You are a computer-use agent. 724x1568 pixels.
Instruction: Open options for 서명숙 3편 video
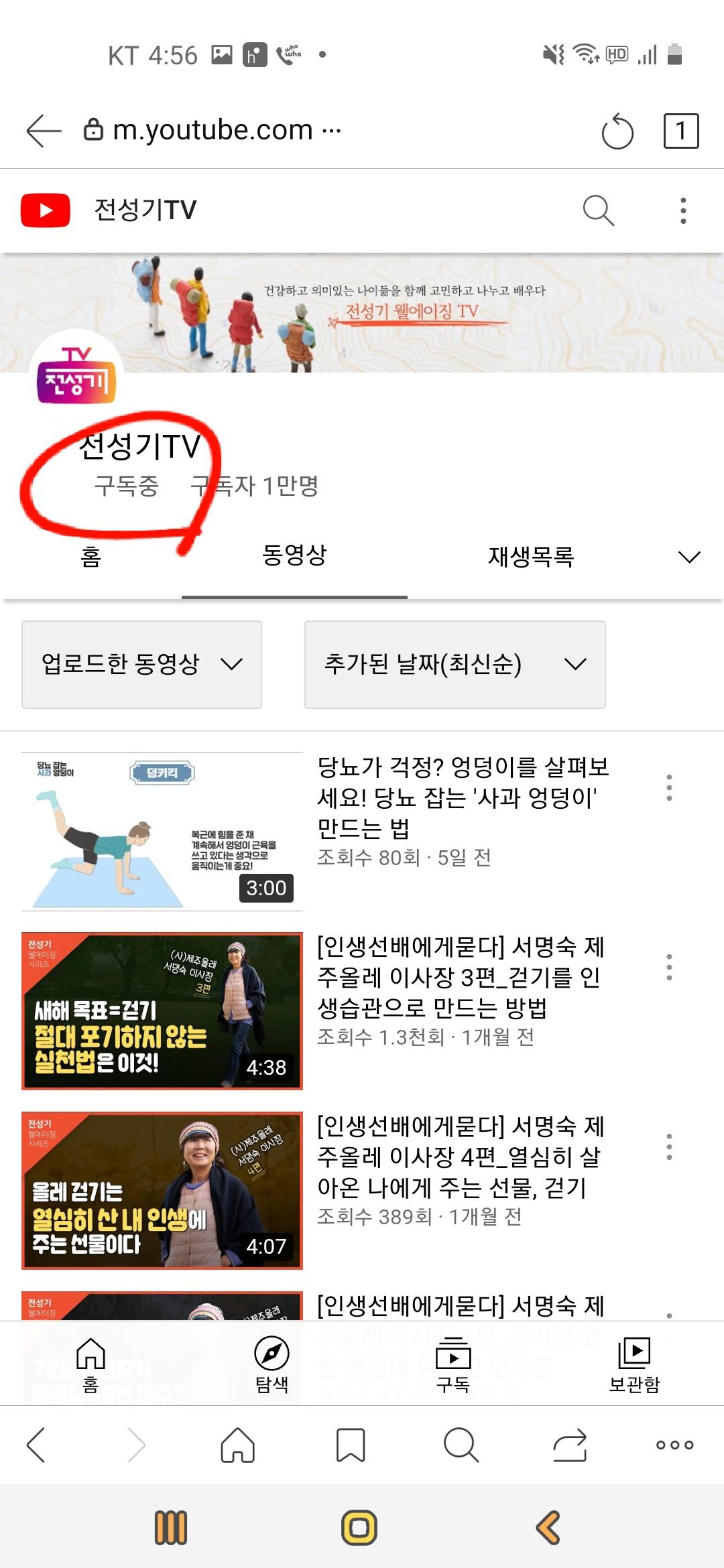(x=668, y=967)
